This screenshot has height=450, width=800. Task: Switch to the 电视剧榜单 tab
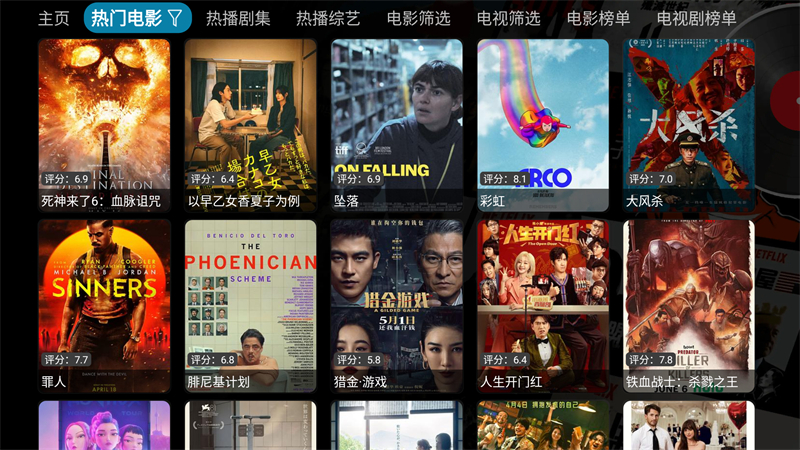696,18
